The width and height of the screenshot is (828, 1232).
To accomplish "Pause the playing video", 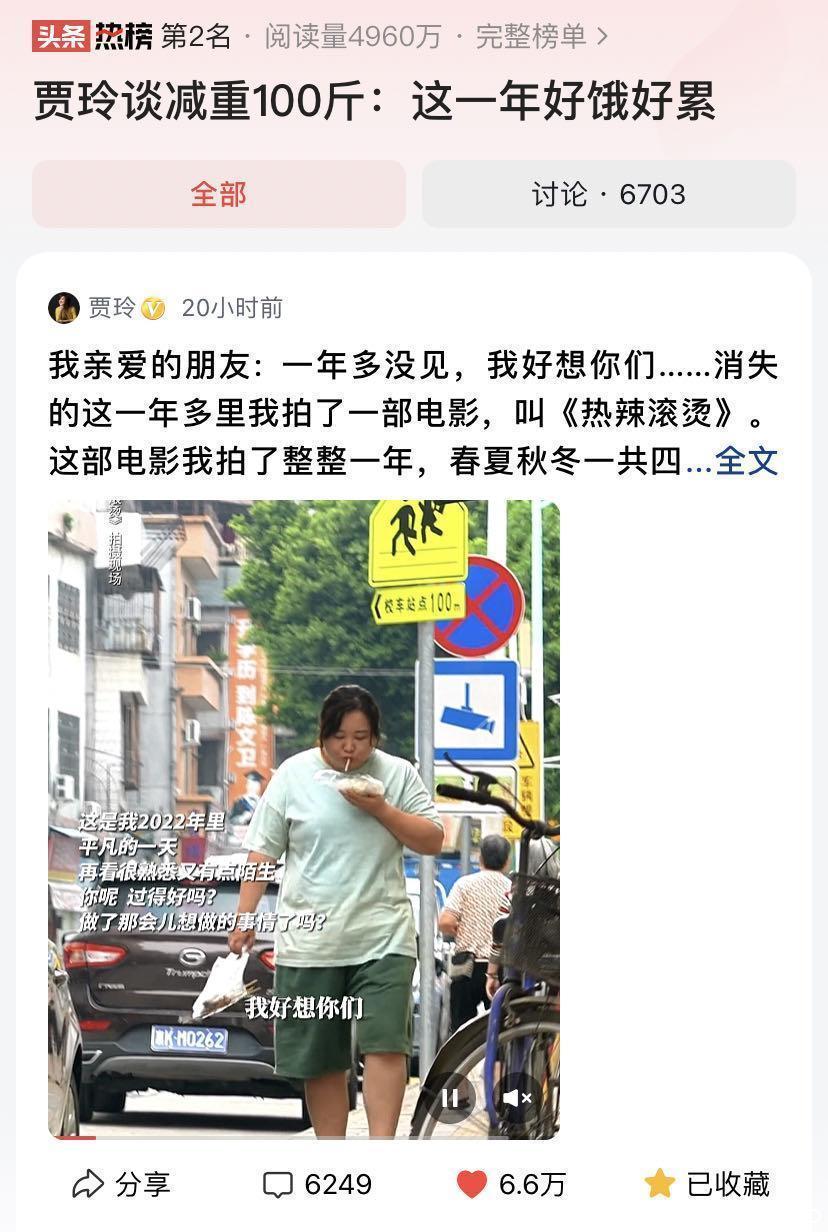I will [450, 1098].
